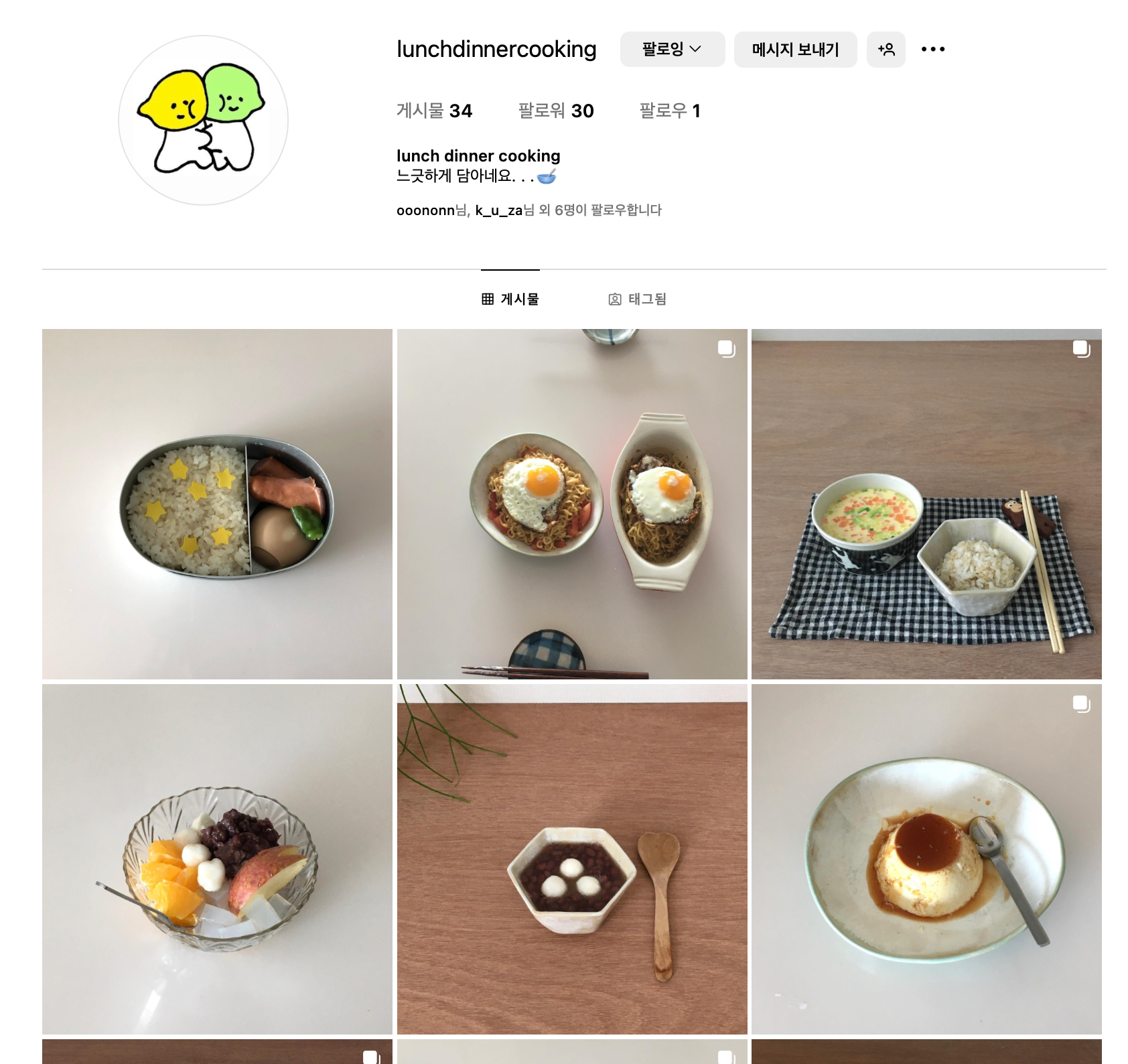Tap the 메시지 보내기 button
The image size is (1128, 1064).
tap(795, 49)
